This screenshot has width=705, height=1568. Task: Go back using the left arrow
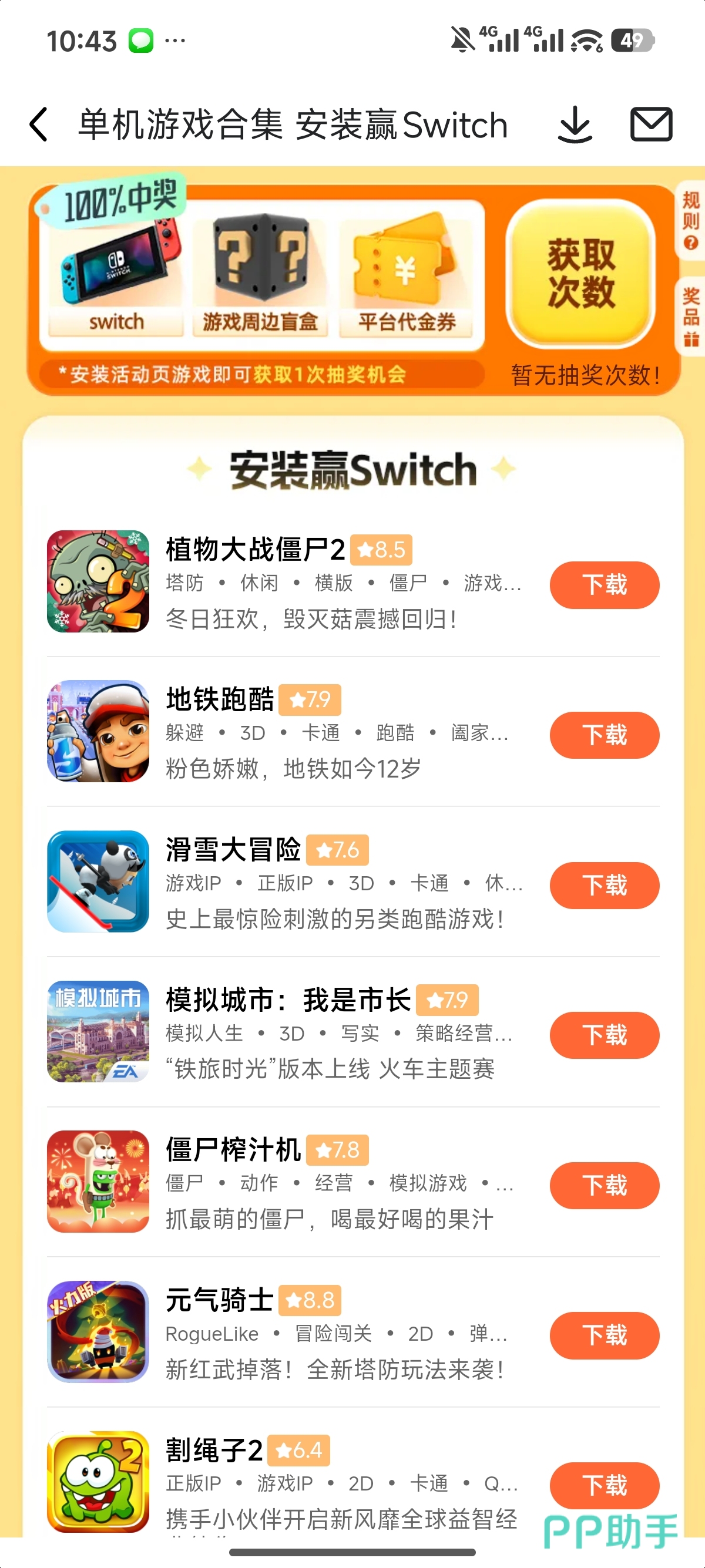point(38,123)
